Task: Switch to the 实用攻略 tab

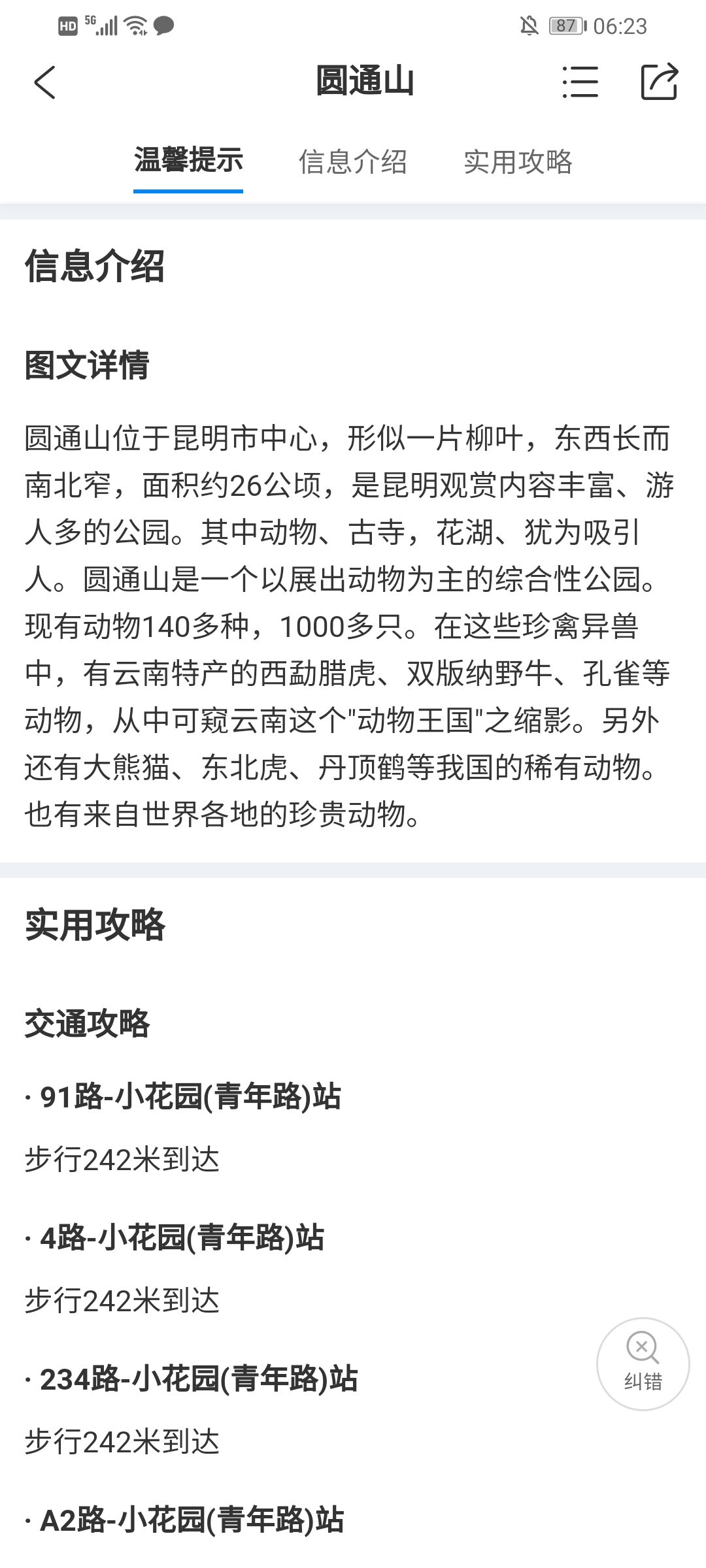Action: 518,161
